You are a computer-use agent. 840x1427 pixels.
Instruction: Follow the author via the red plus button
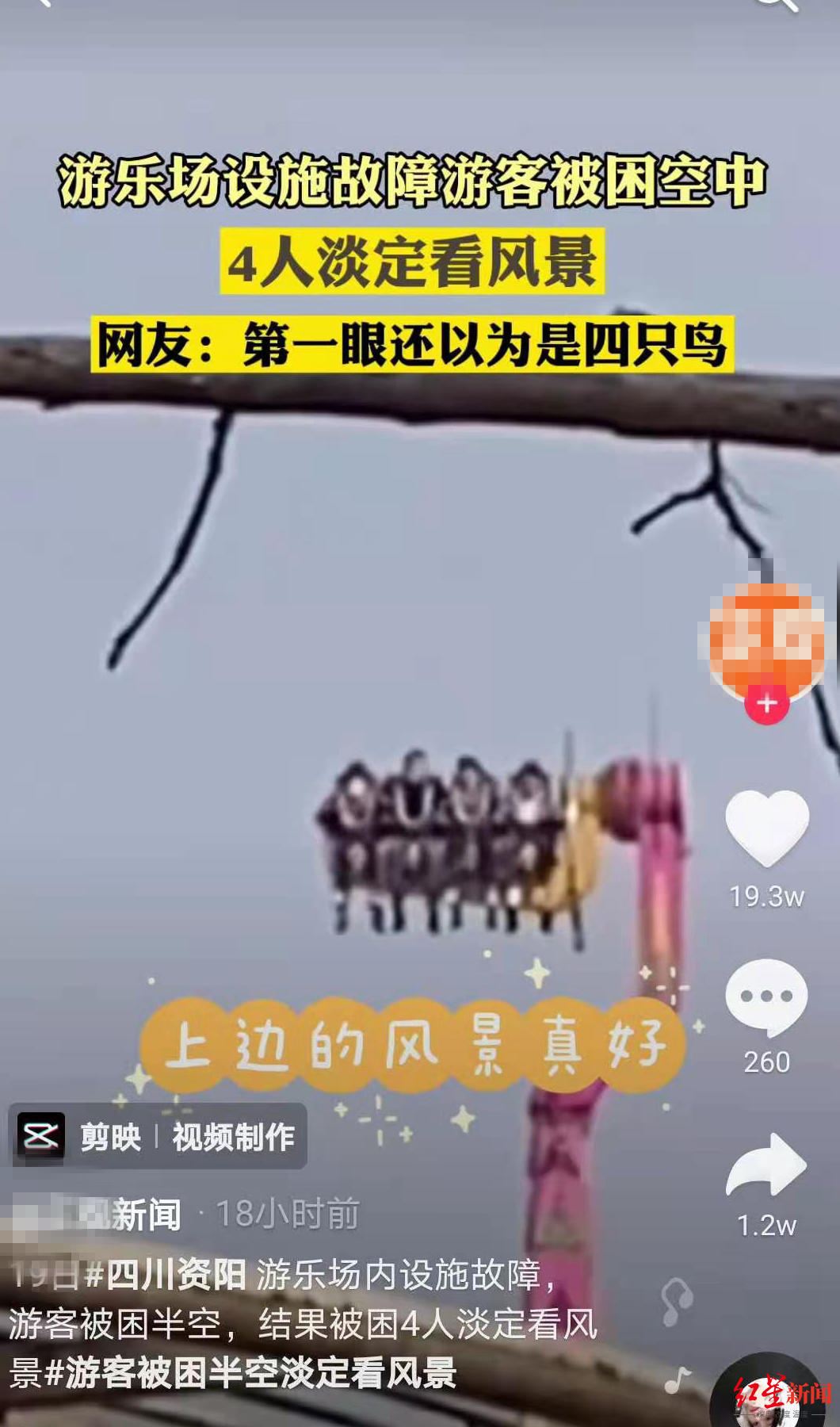tap(766, 703)
